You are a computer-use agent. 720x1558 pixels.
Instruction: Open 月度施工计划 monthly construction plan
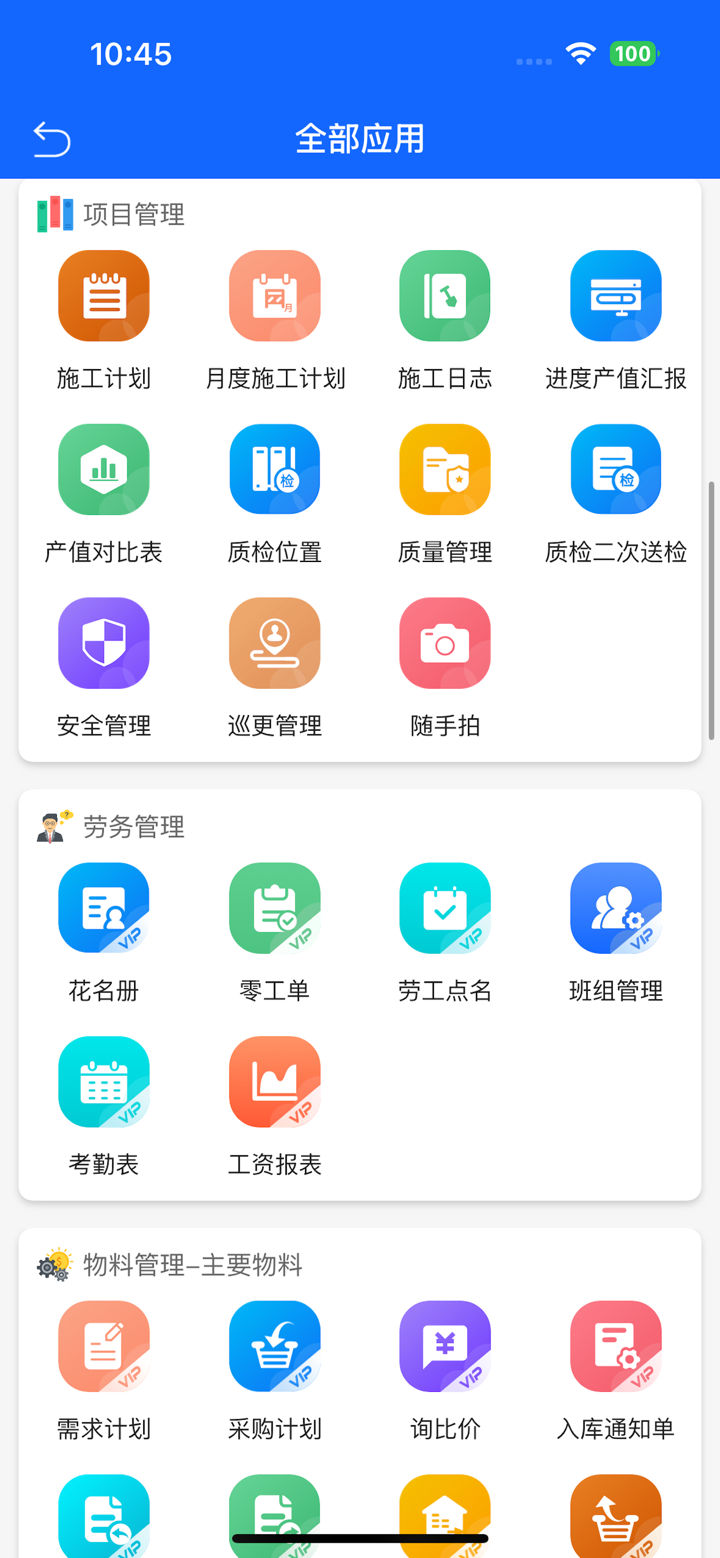274,295
